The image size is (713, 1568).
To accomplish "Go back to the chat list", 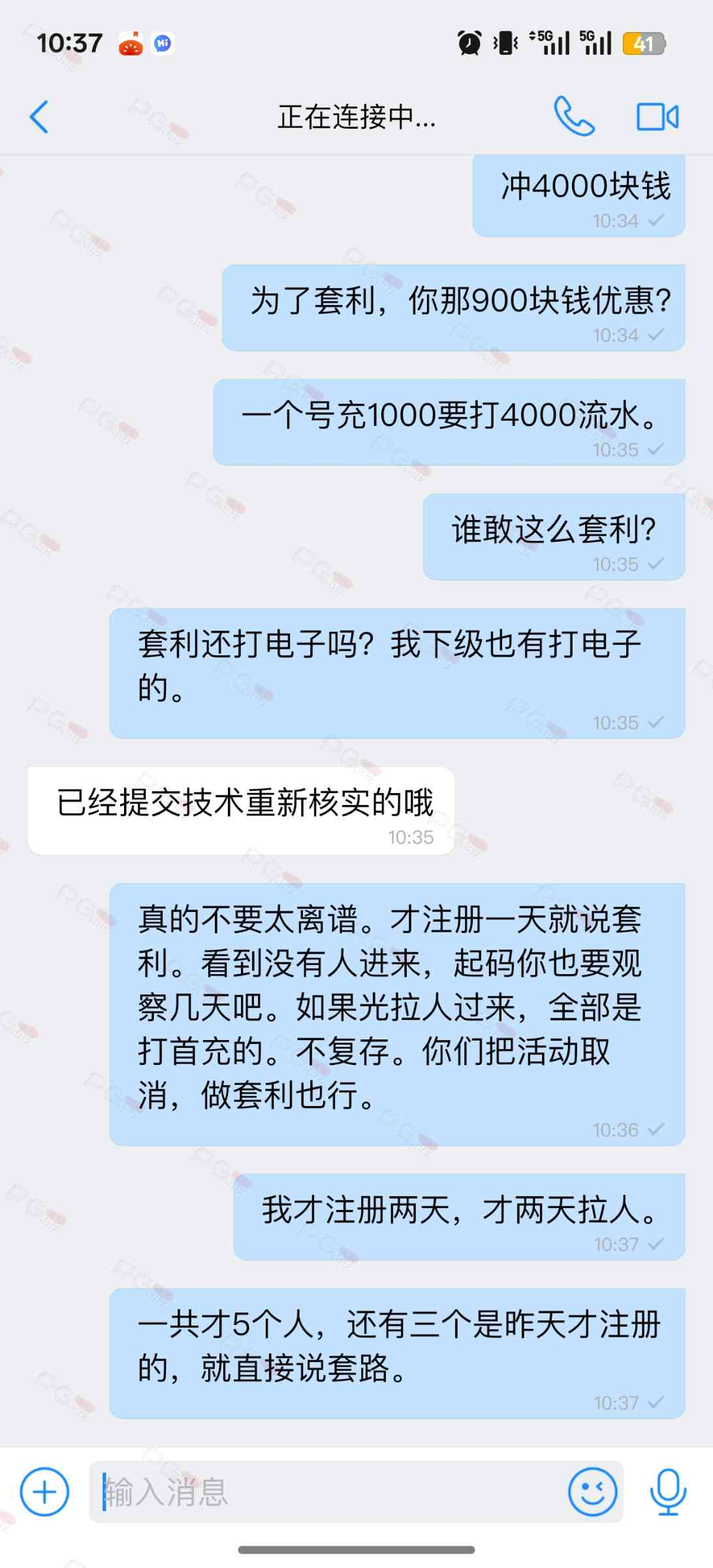I will (x=39, y=117).
